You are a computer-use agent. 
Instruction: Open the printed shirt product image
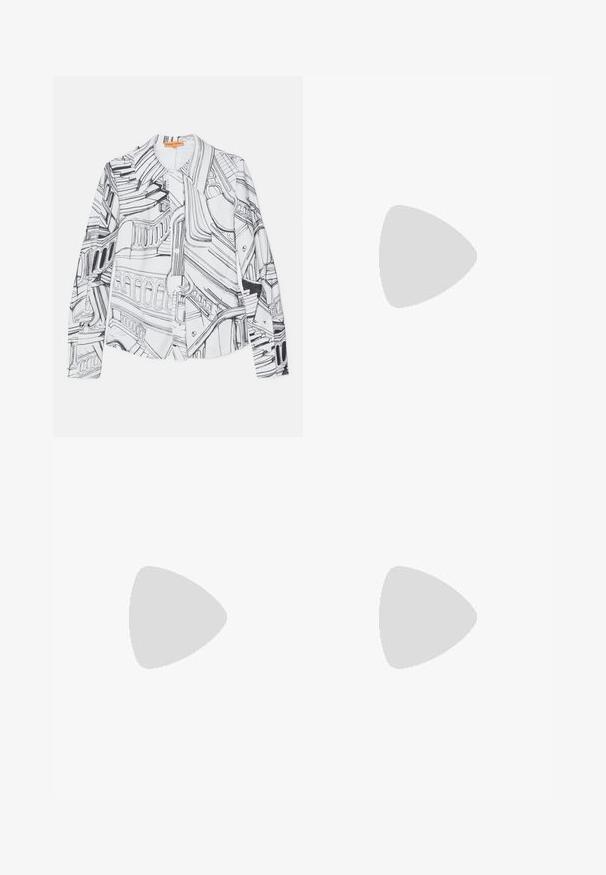pyautogui.click(x=178, y=256)
